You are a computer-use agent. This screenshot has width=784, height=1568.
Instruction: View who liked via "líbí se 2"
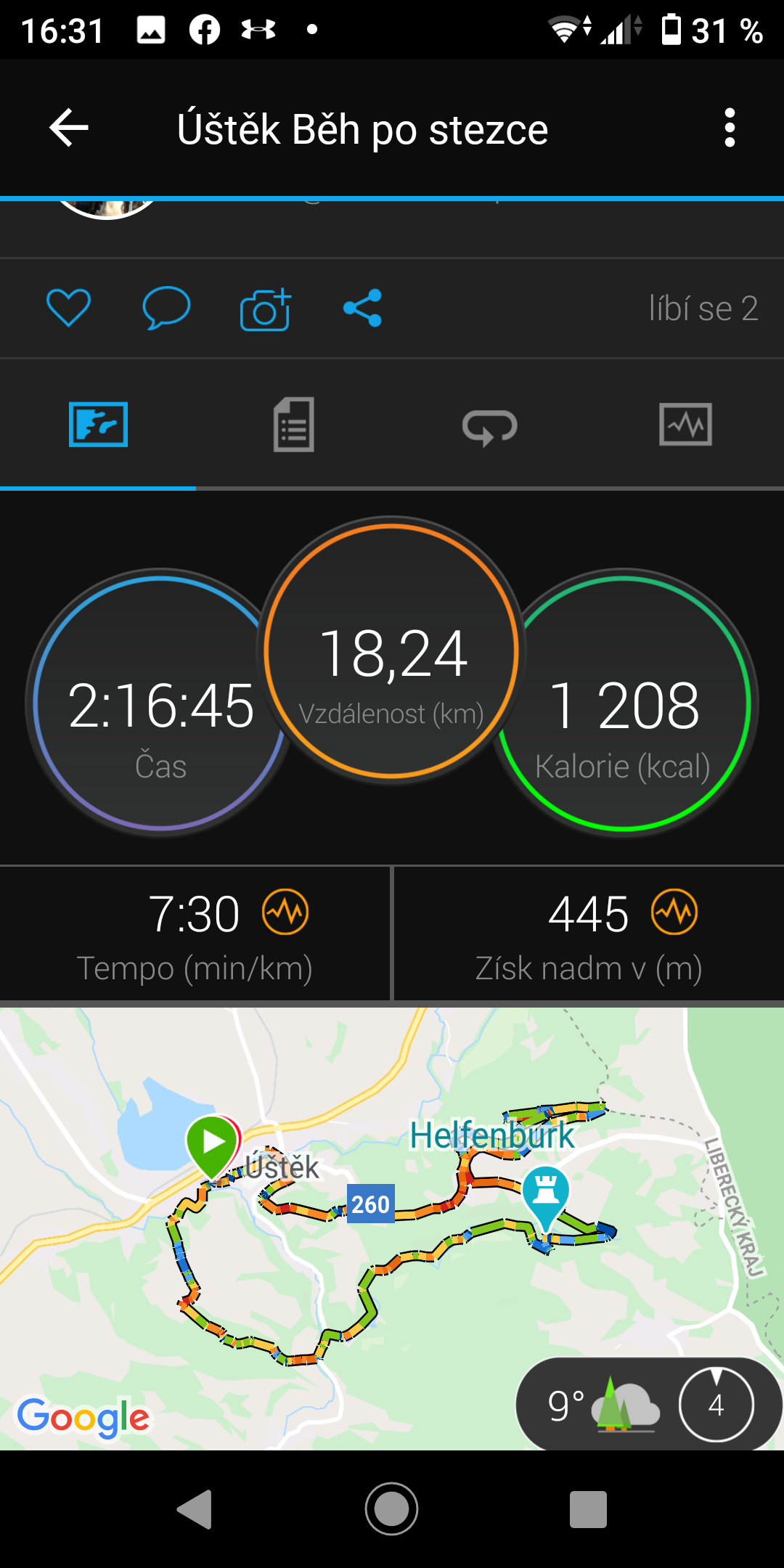pos(703,309)
